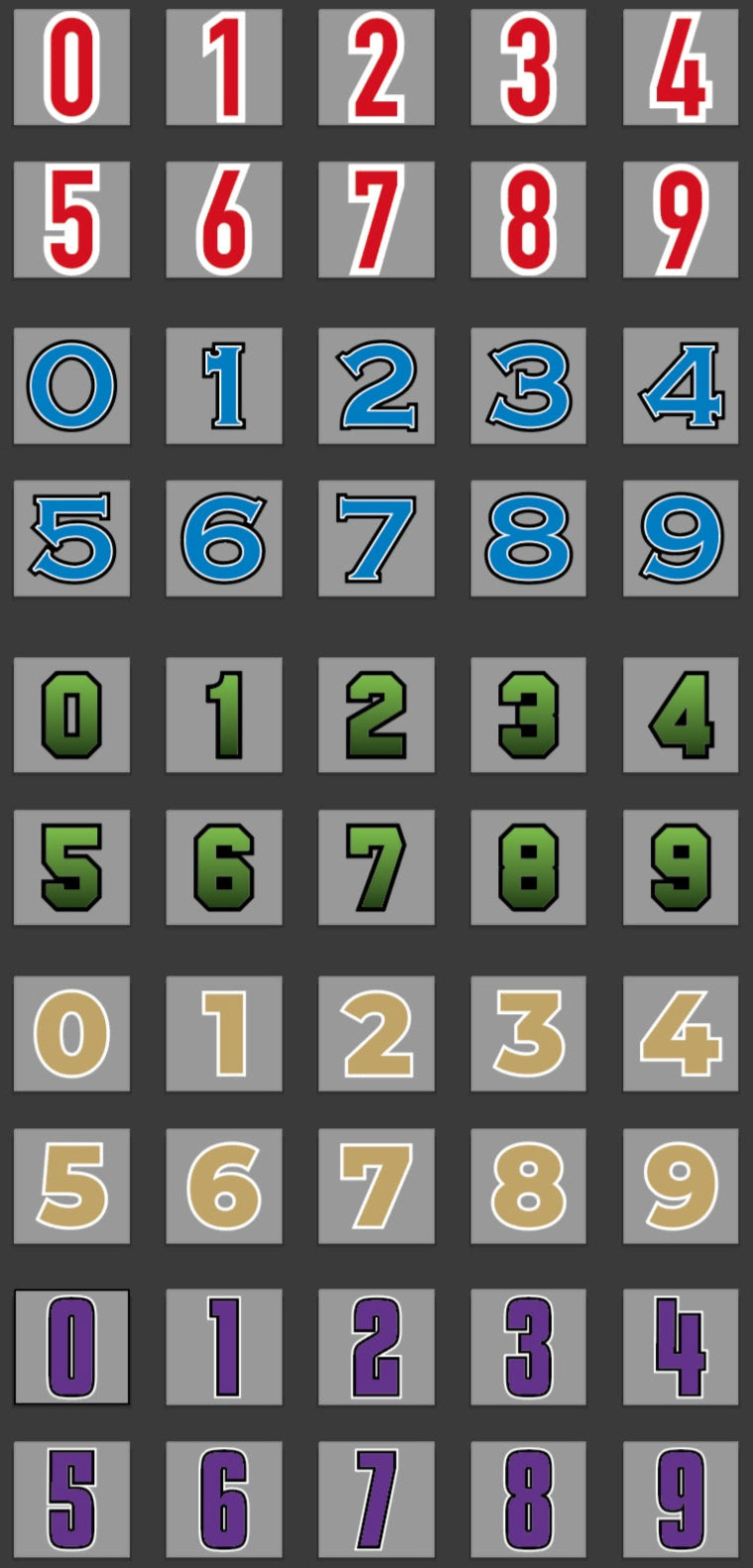Choose the blue number 4 tile

coord(681,386)
